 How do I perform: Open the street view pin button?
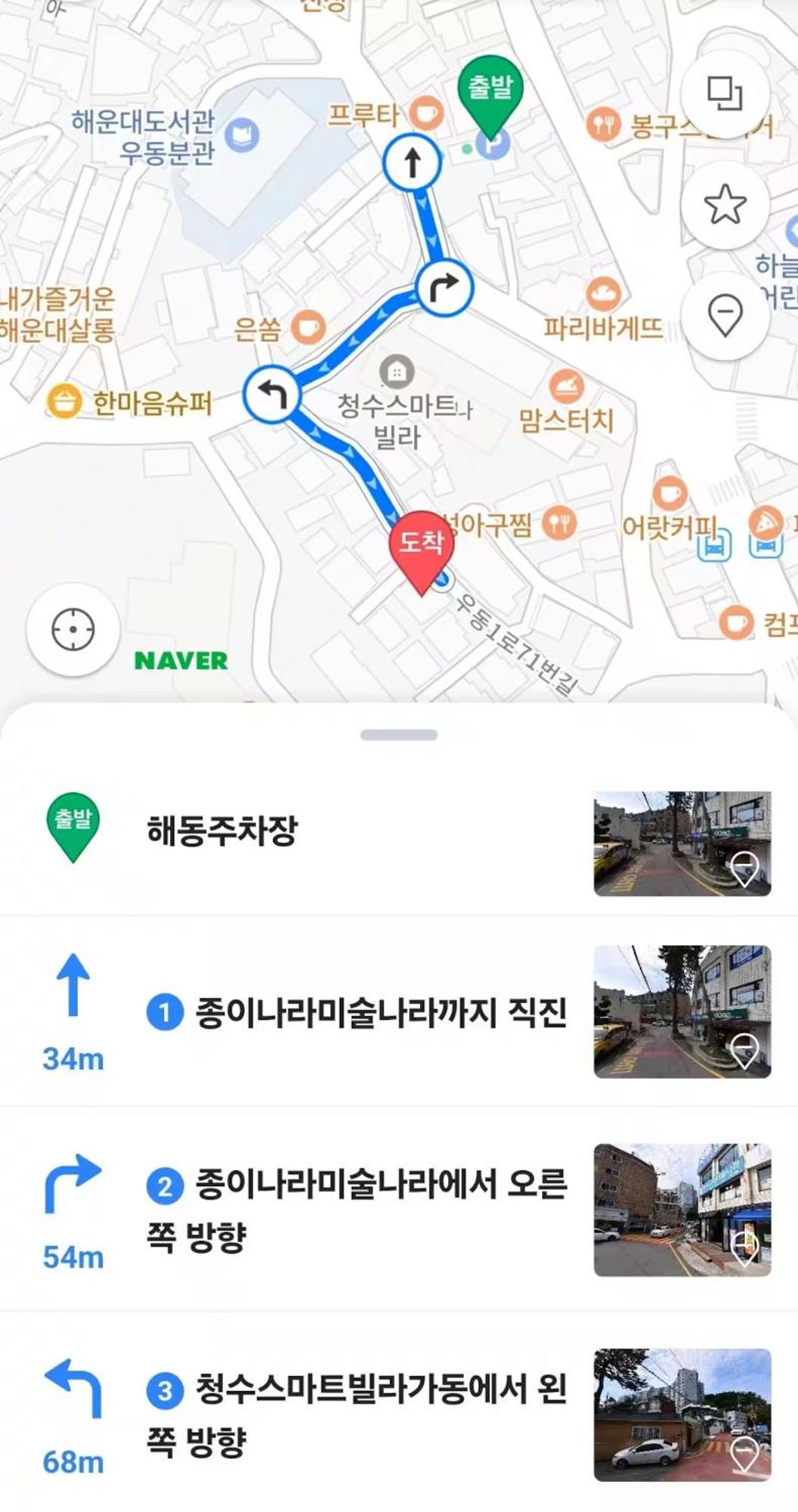(725, 314)
